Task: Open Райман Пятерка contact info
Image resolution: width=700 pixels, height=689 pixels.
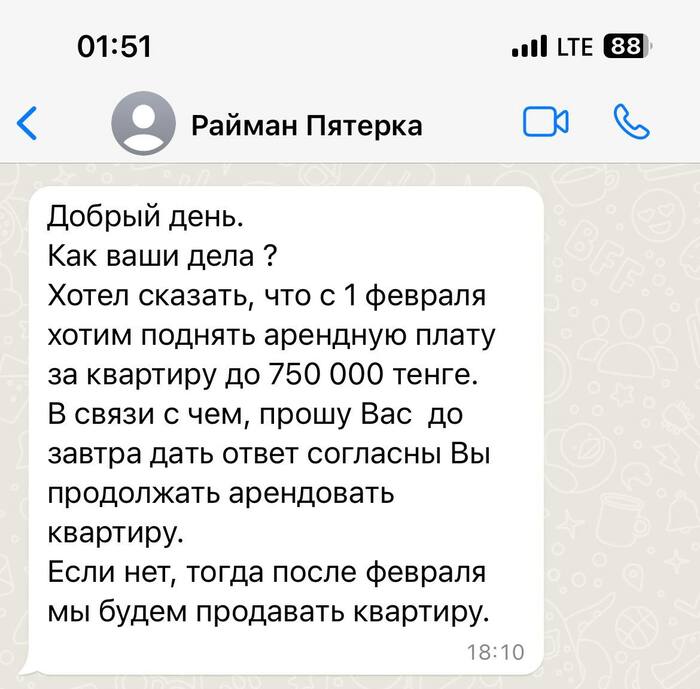Action: (306, 125)
